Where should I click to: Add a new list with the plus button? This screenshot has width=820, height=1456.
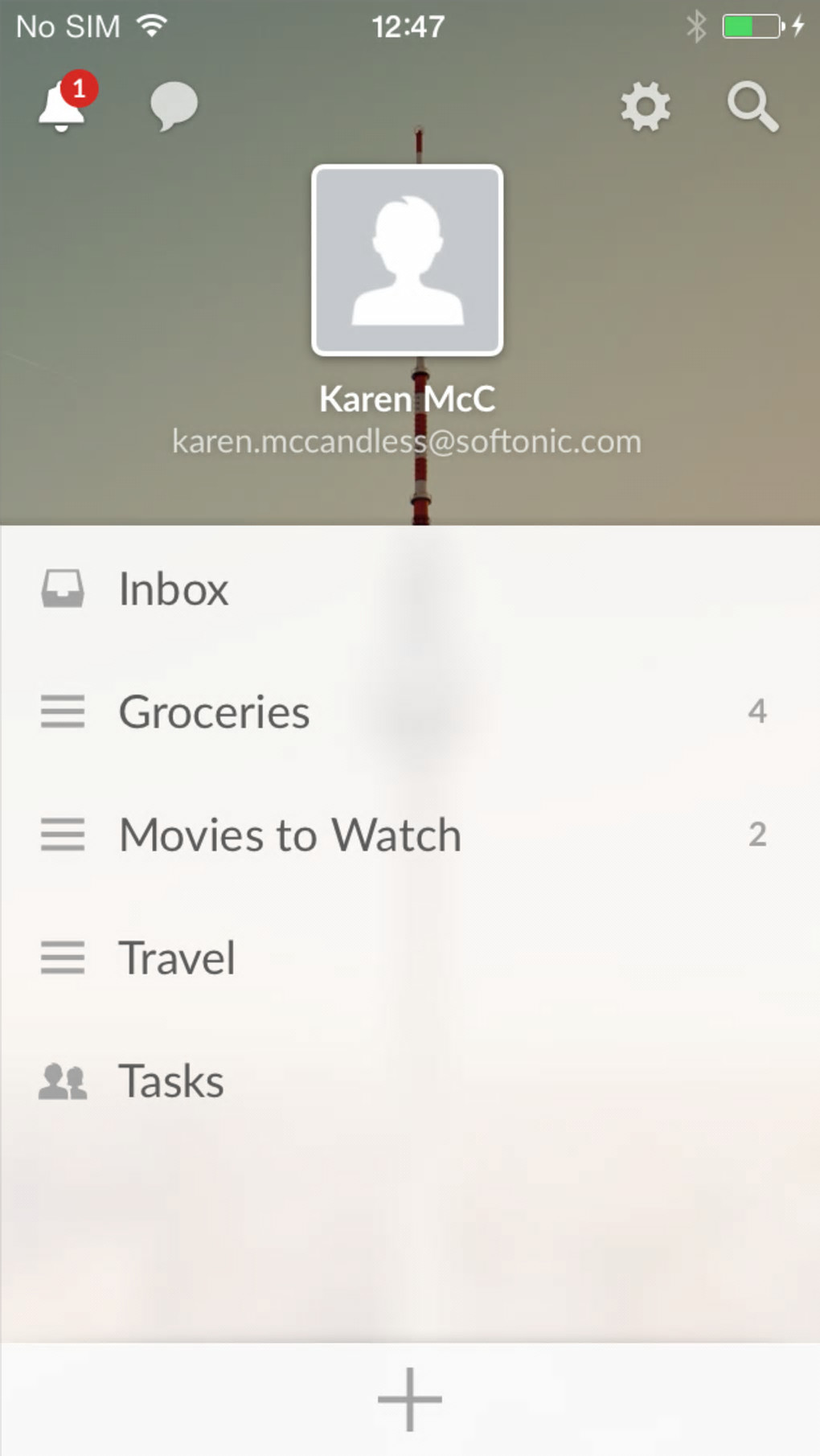point(410,1400)
